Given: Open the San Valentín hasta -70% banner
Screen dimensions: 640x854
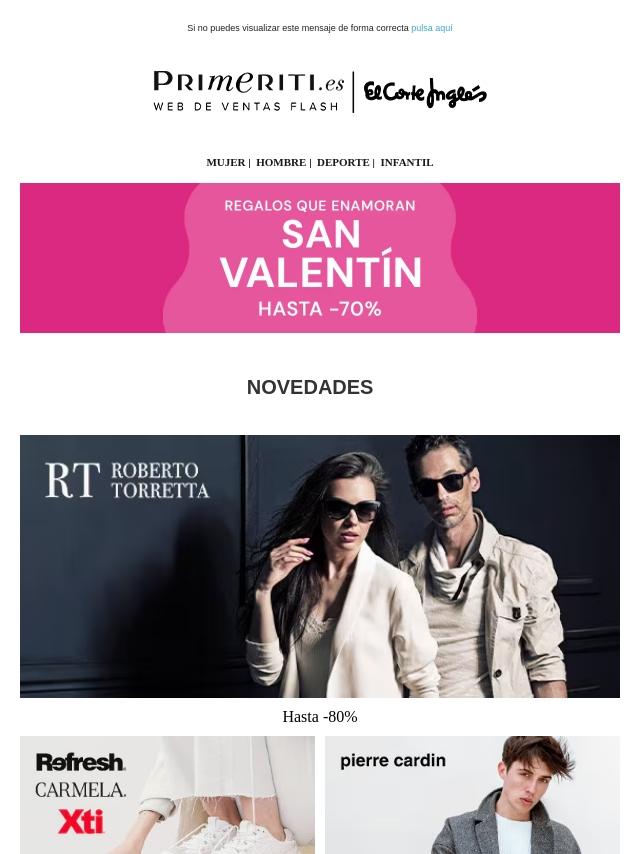Looking at the screenshot, I should tap(320, 258).
